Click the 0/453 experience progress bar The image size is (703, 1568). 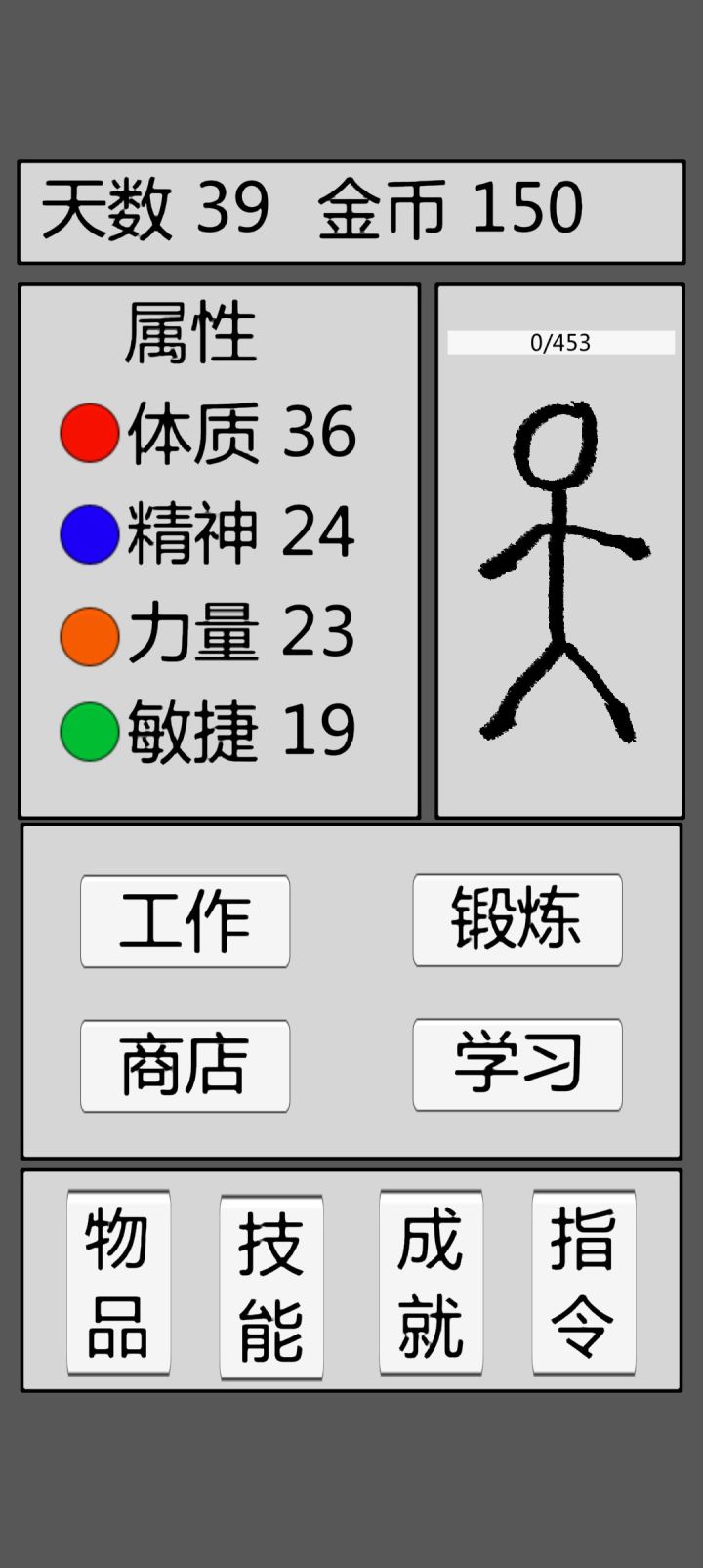559,341
